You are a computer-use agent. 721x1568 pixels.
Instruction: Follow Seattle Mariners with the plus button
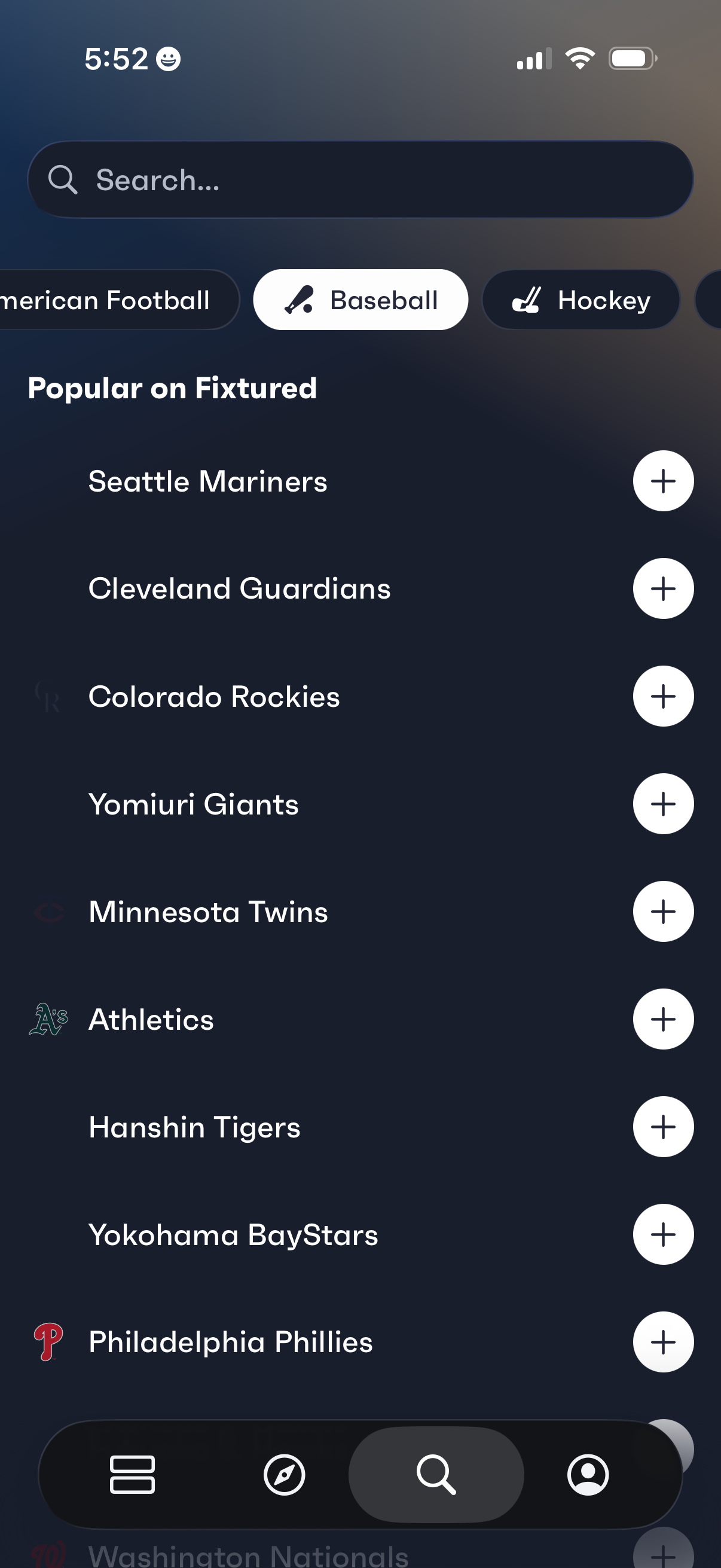(x=662, y=481)
